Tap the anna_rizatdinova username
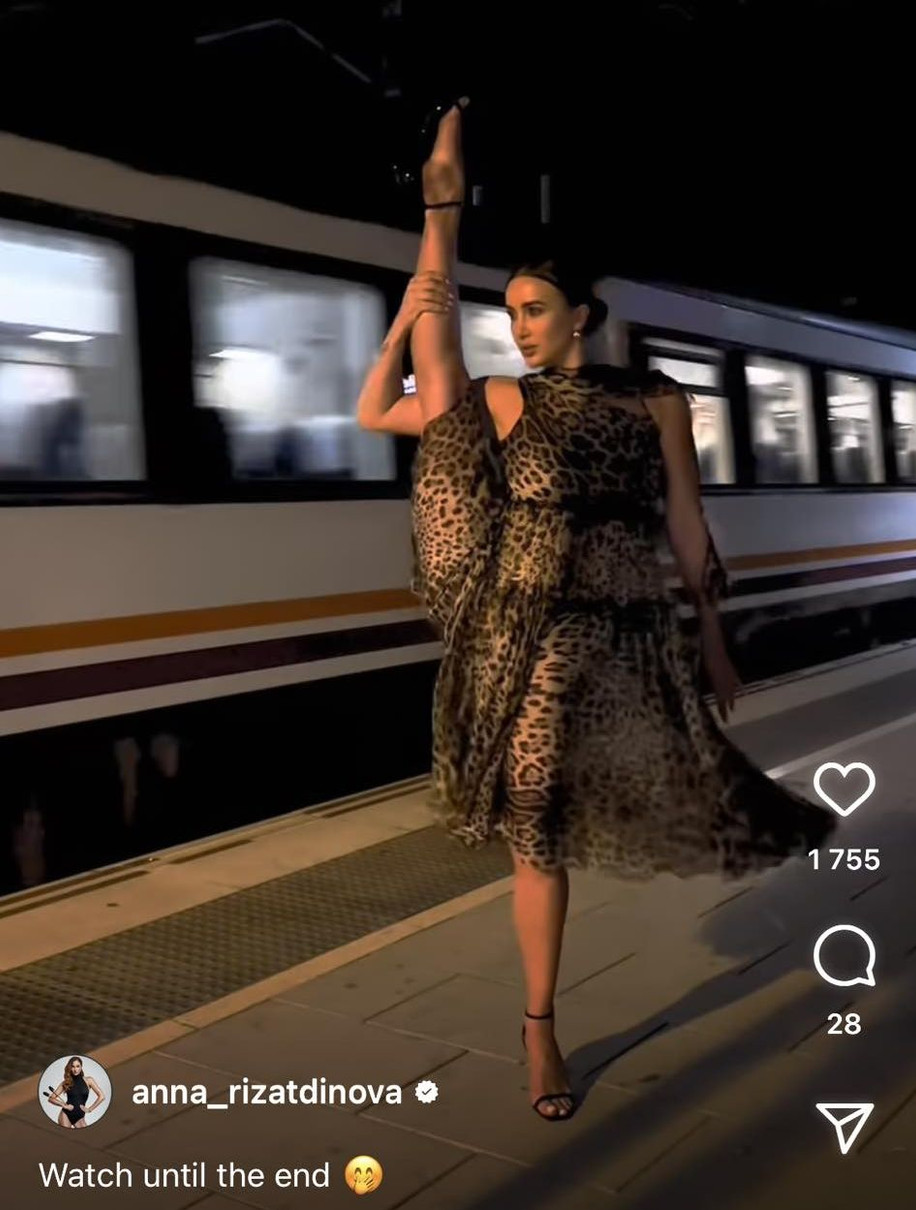Viewport: 916px width, 1210px height. tap(266, 1092)
